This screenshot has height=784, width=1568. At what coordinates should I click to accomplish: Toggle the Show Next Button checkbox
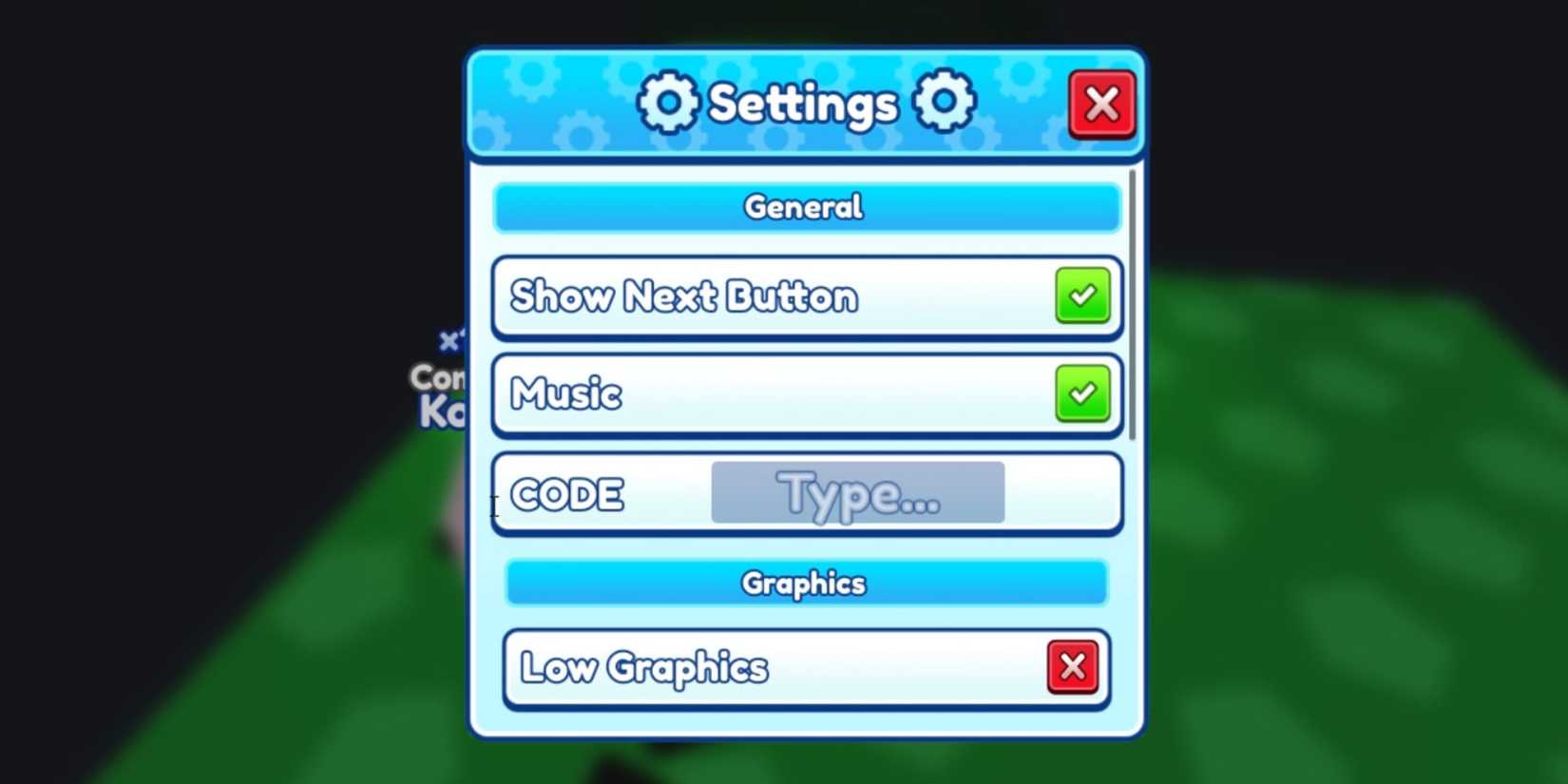click(x=1082, y=296)
